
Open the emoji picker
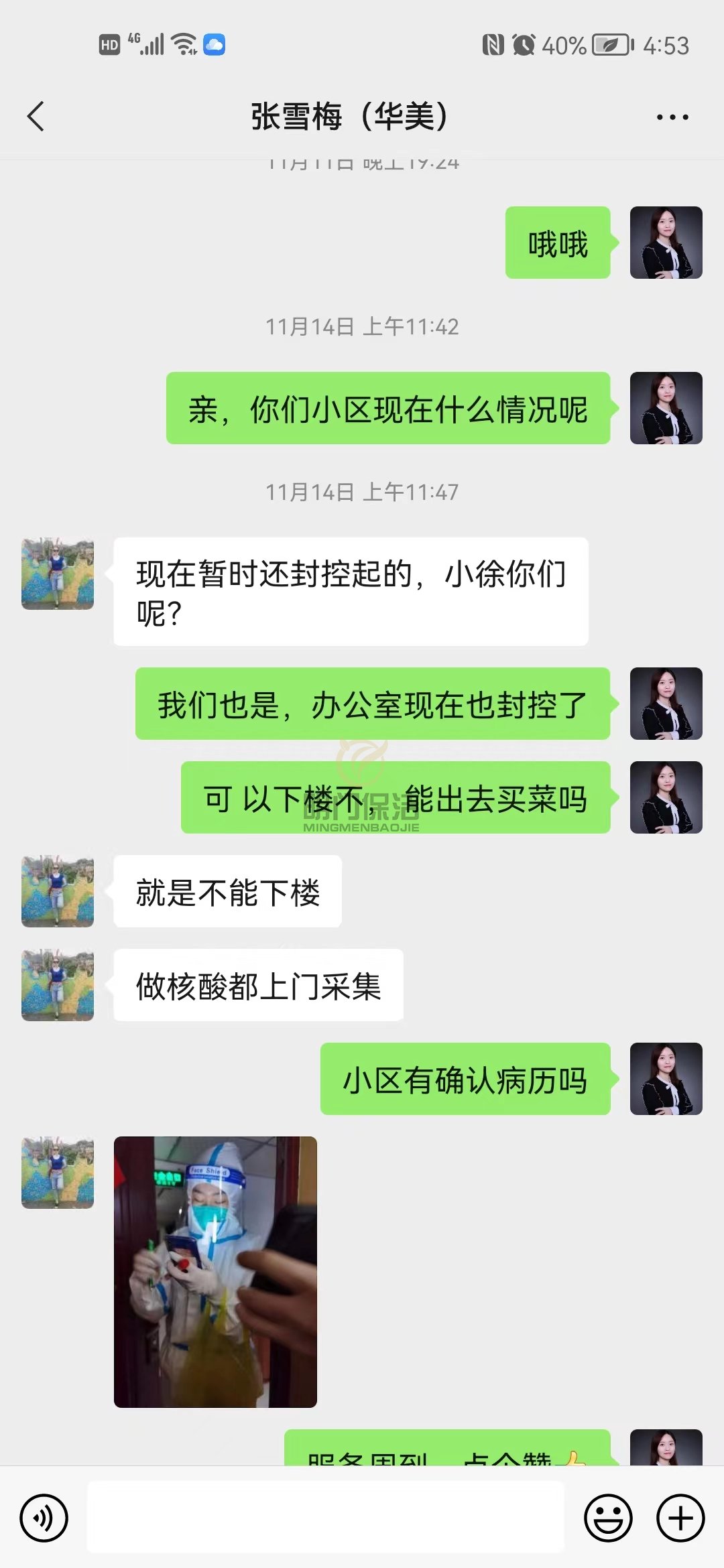coord(608,1518)
